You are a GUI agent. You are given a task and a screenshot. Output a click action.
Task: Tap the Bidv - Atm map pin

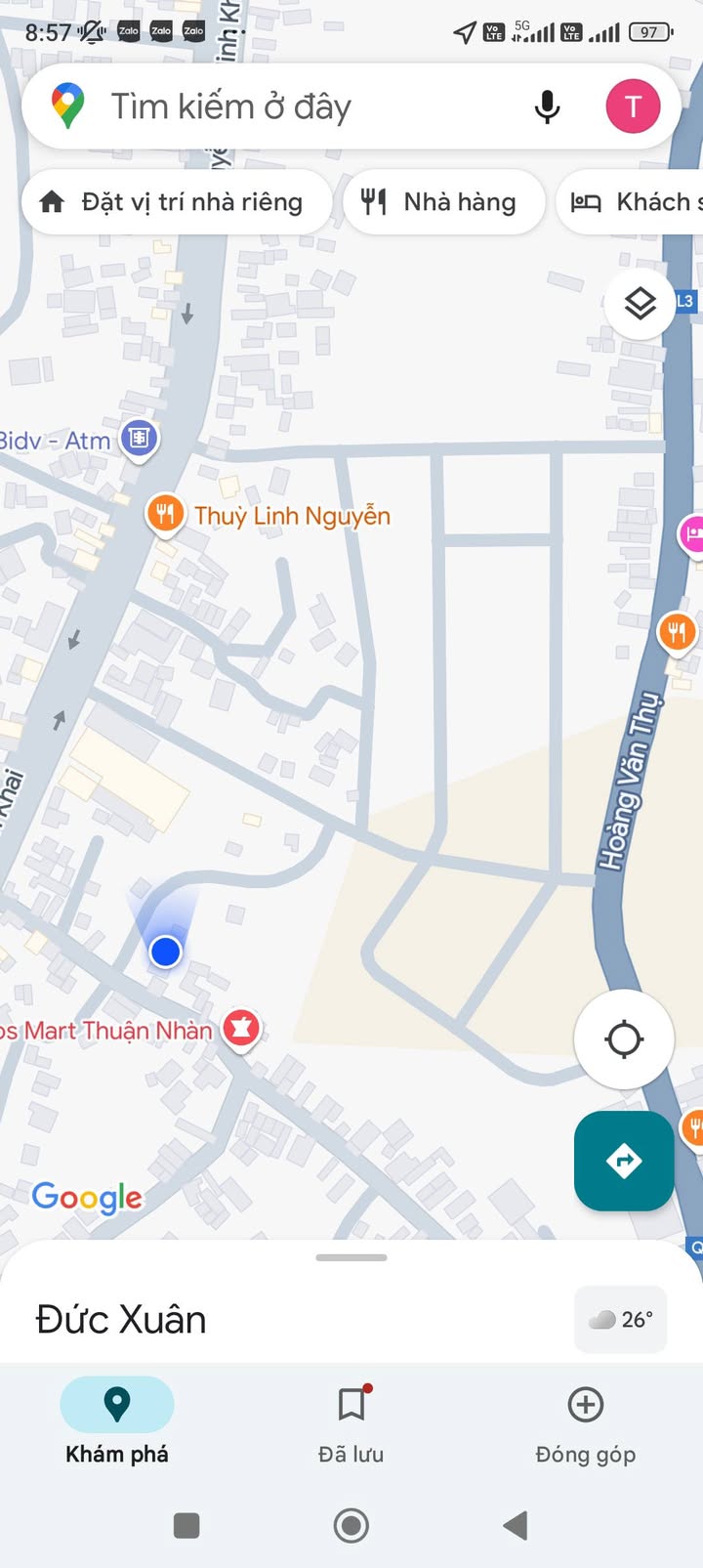click(139, 438)
